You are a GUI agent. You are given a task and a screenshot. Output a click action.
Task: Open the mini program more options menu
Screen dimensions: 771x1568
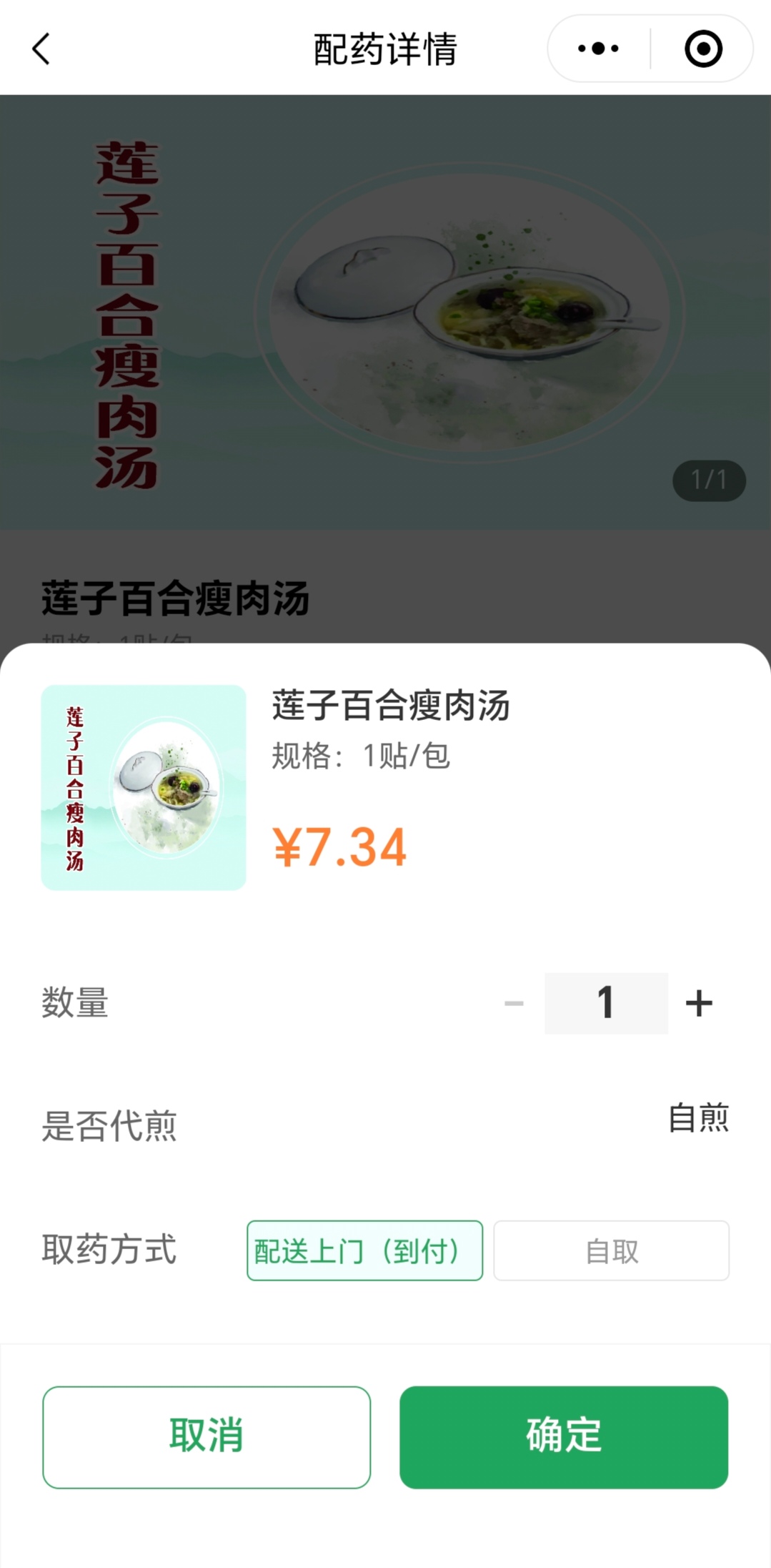pos(599,49)
